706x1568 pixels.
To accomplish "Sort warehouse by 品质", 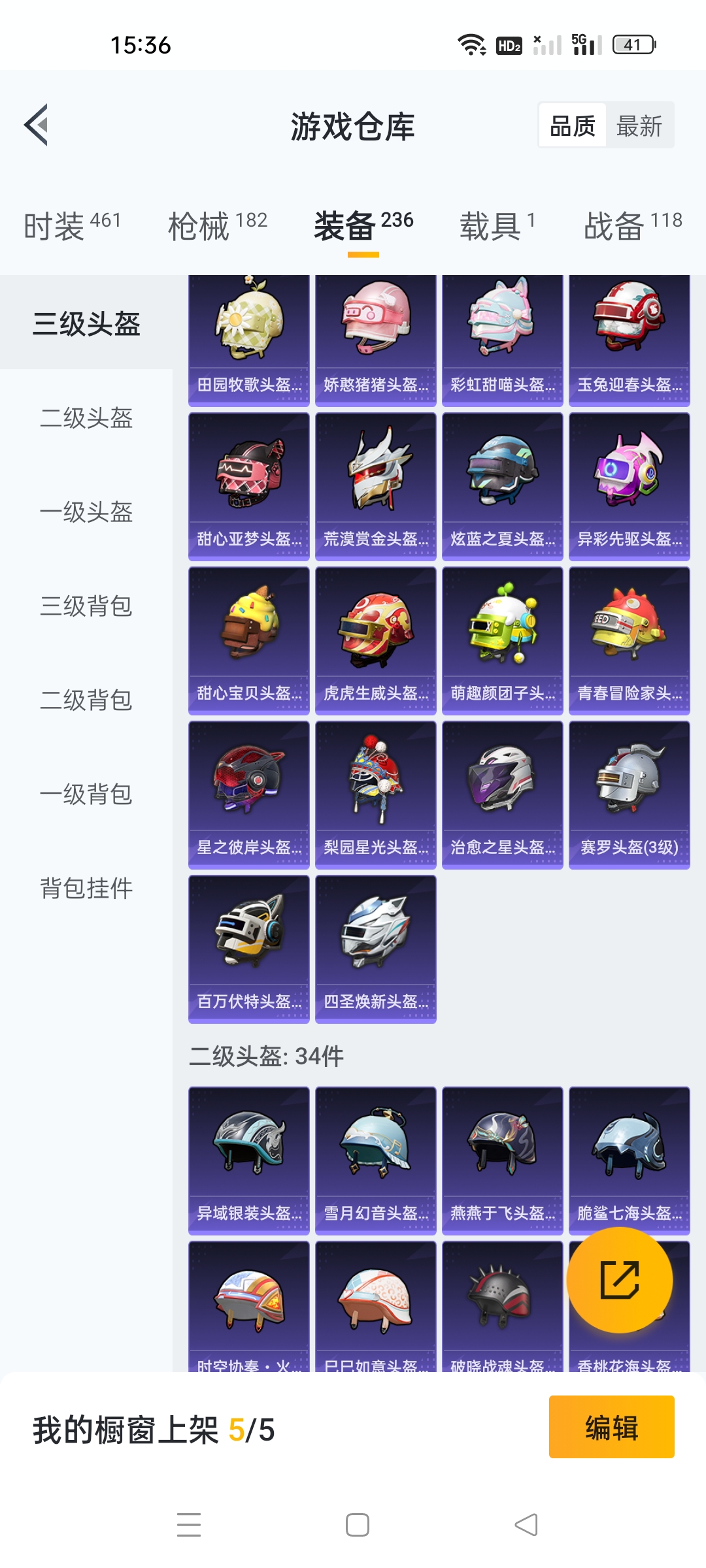I will 573,125.
